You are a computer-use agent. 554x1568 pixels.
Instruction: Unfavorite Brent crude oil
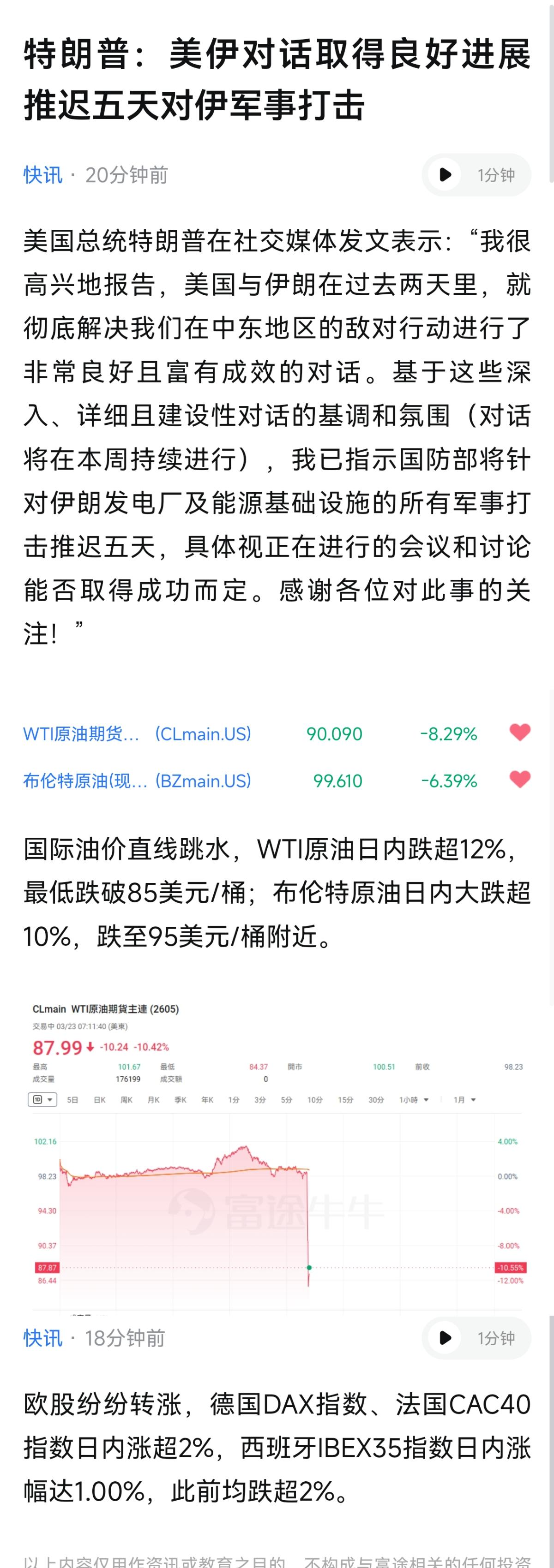[519, 780]
